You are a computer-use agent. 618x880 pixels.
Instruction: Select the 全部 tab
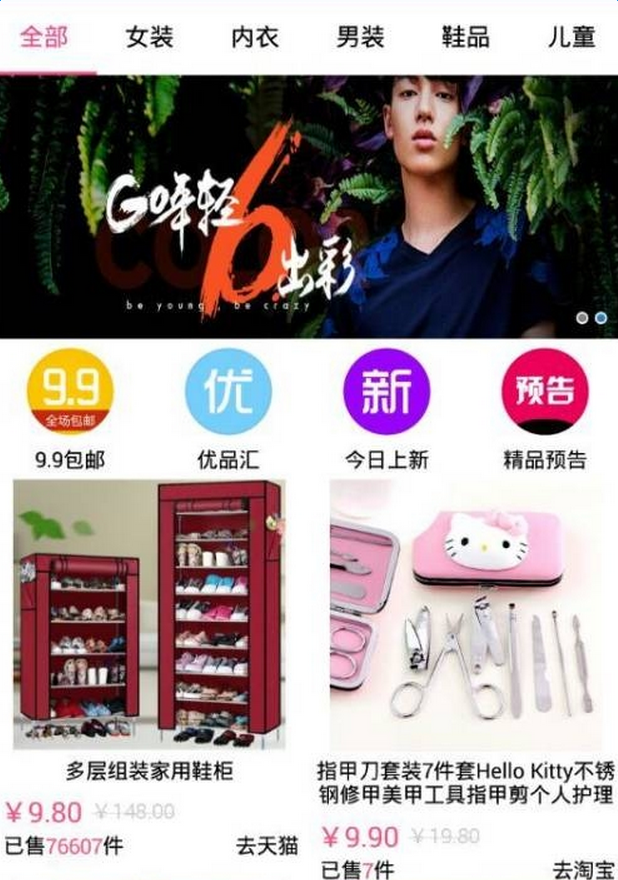tap(44, 37)
